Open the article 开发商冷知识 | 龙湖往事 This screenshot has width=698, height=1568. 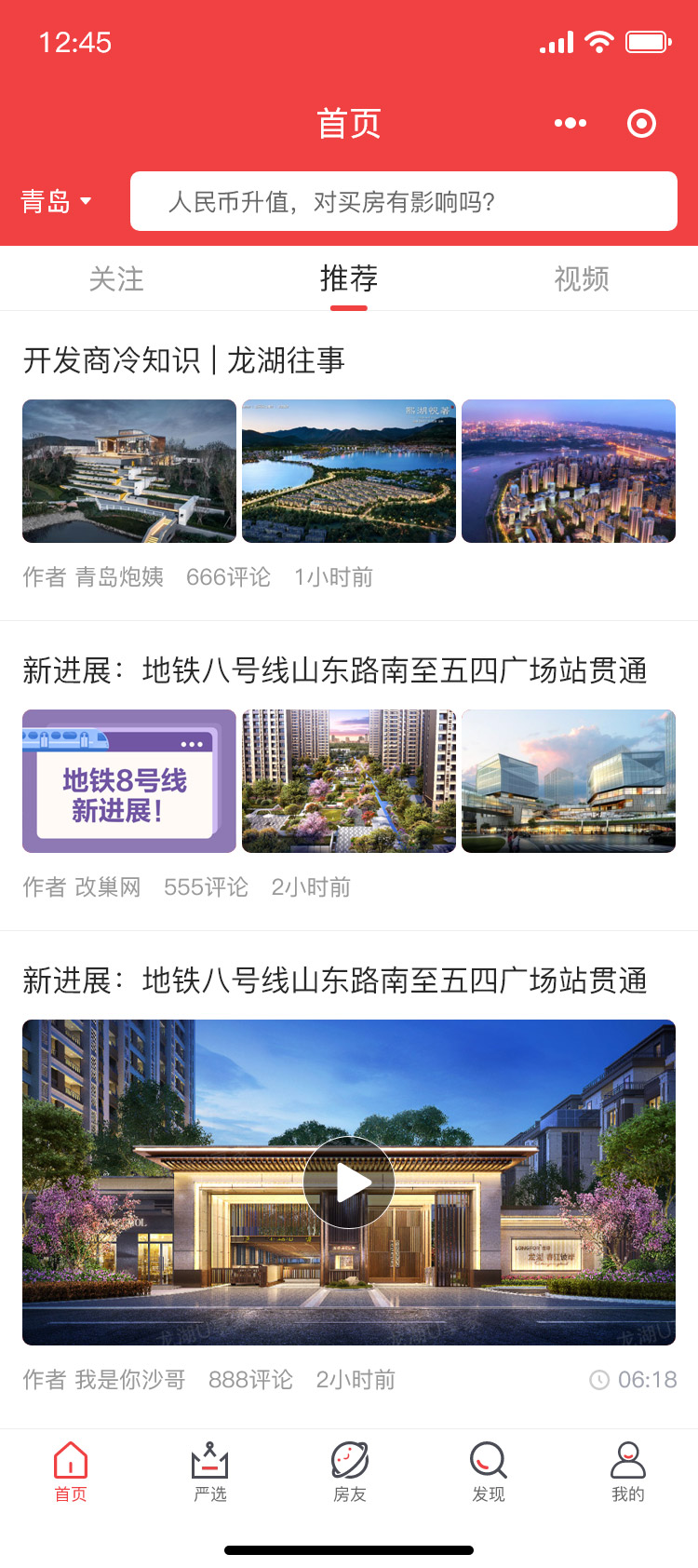coord(183,359)
